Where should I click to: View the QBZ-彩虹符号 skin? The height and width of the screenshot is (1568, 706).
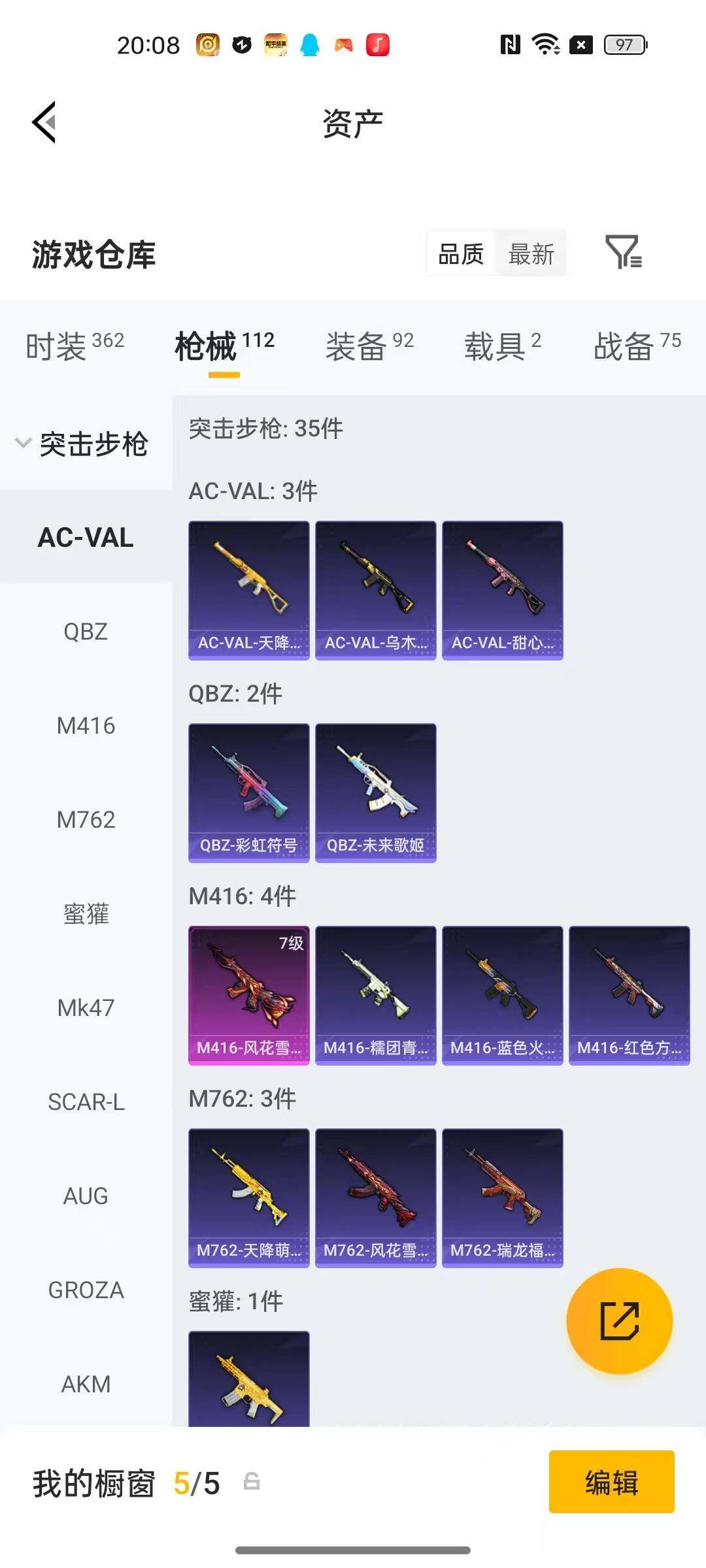pos(249,793)
